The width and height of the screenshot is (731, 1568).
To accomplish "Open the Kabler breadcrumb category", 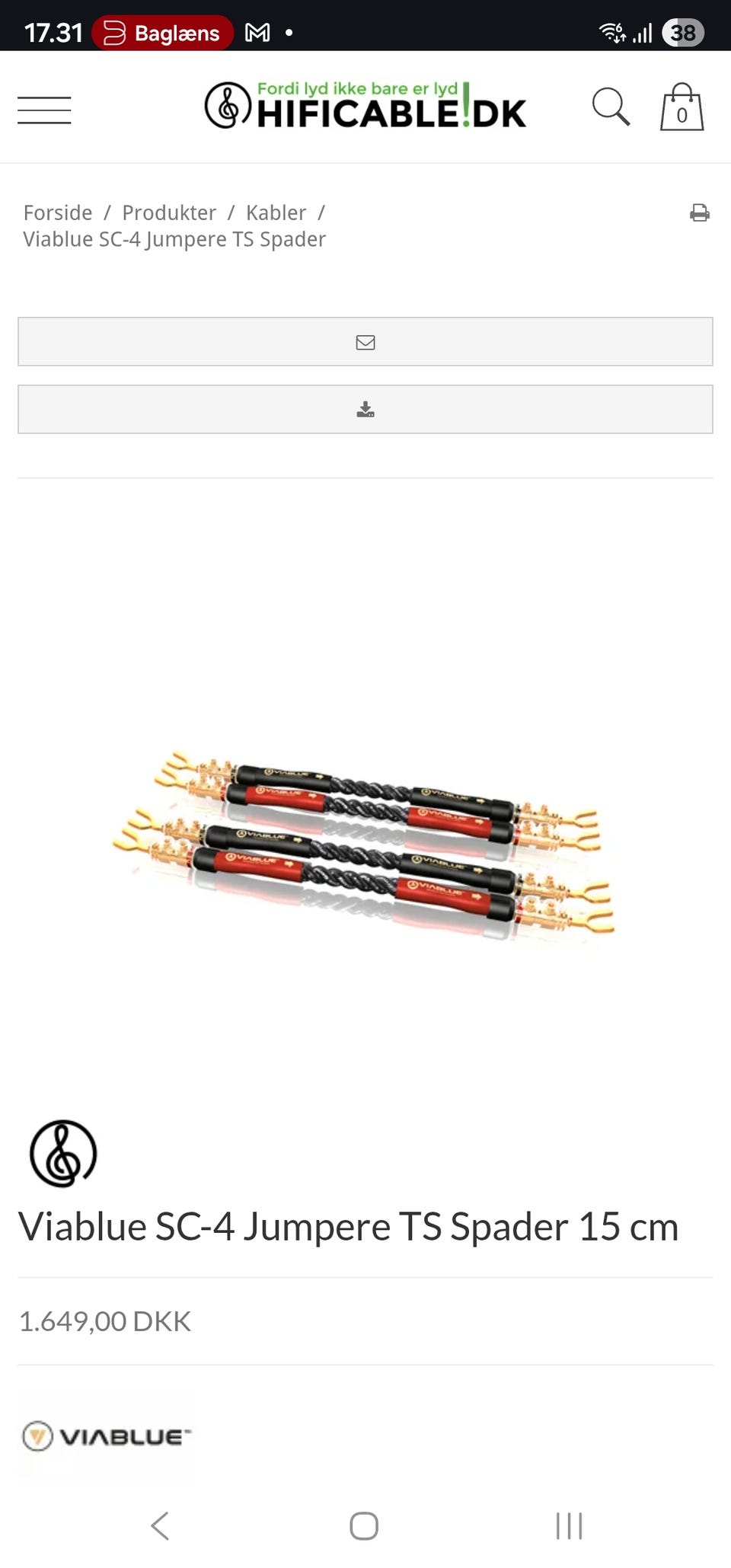I will tap(276, 212).
